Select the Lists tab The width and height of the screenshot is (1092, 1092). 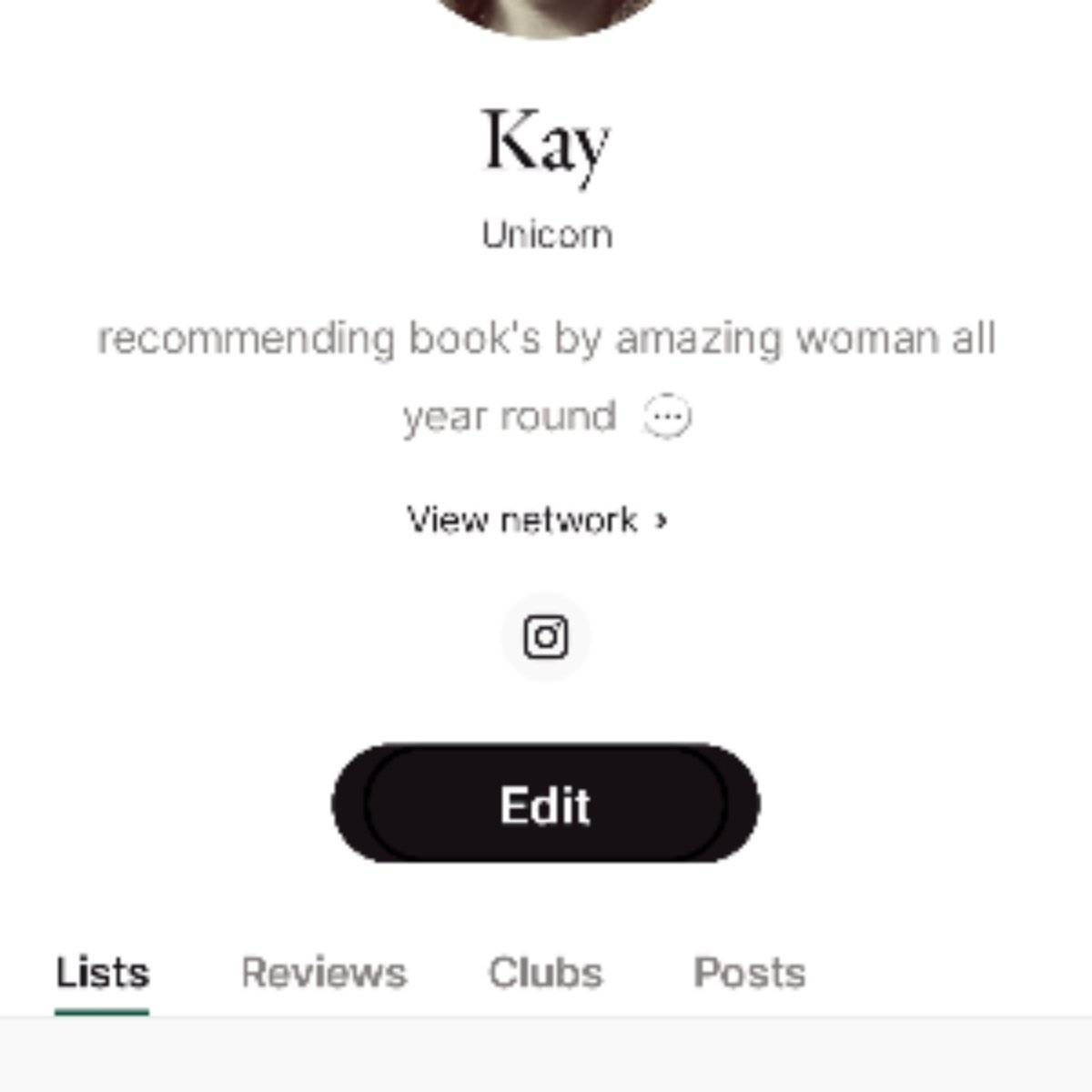102,973
